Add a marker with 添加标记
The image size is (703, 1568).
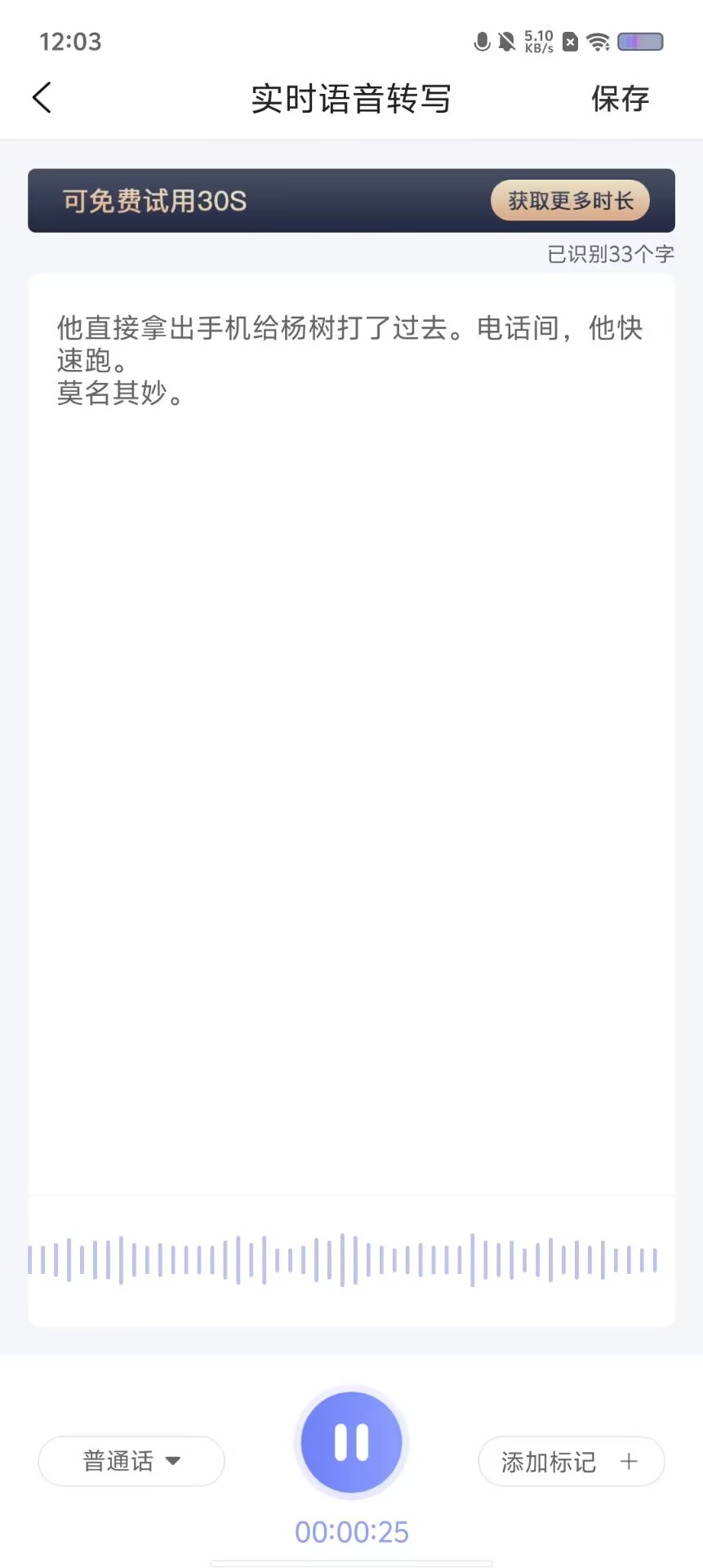coord(571,1461)
